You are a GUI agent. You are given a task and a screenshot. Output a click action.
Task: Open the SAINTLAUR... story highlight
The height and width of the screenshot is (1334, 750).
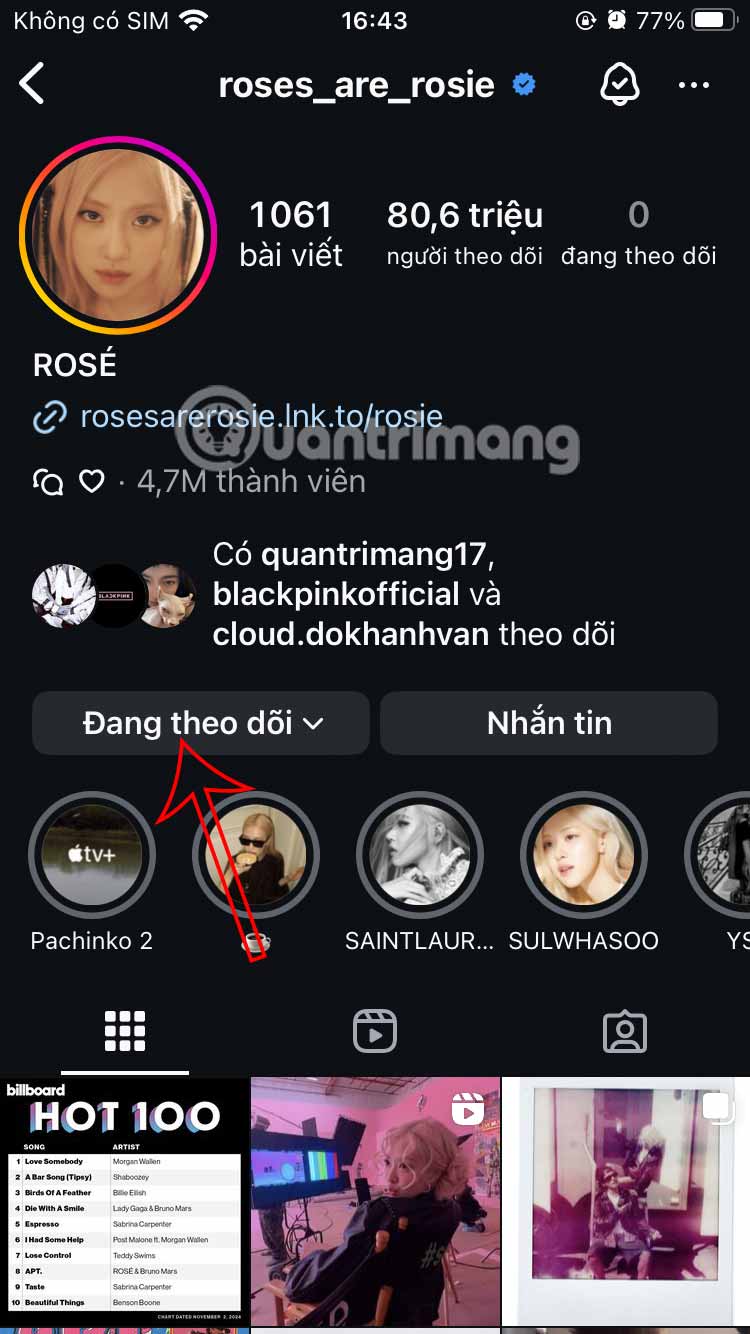coord(420,855)
